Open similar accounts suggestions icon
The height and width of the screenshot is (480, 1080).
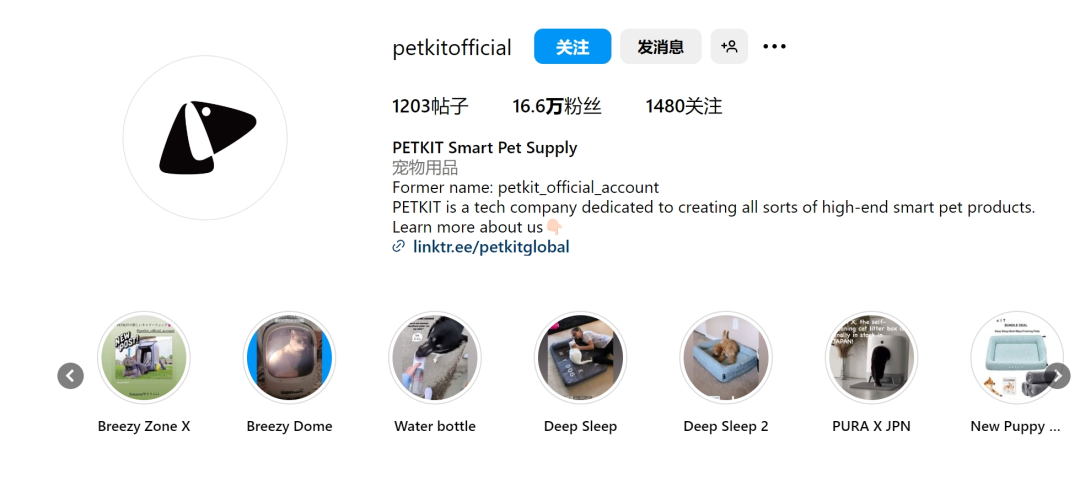[x=729, y=47]
